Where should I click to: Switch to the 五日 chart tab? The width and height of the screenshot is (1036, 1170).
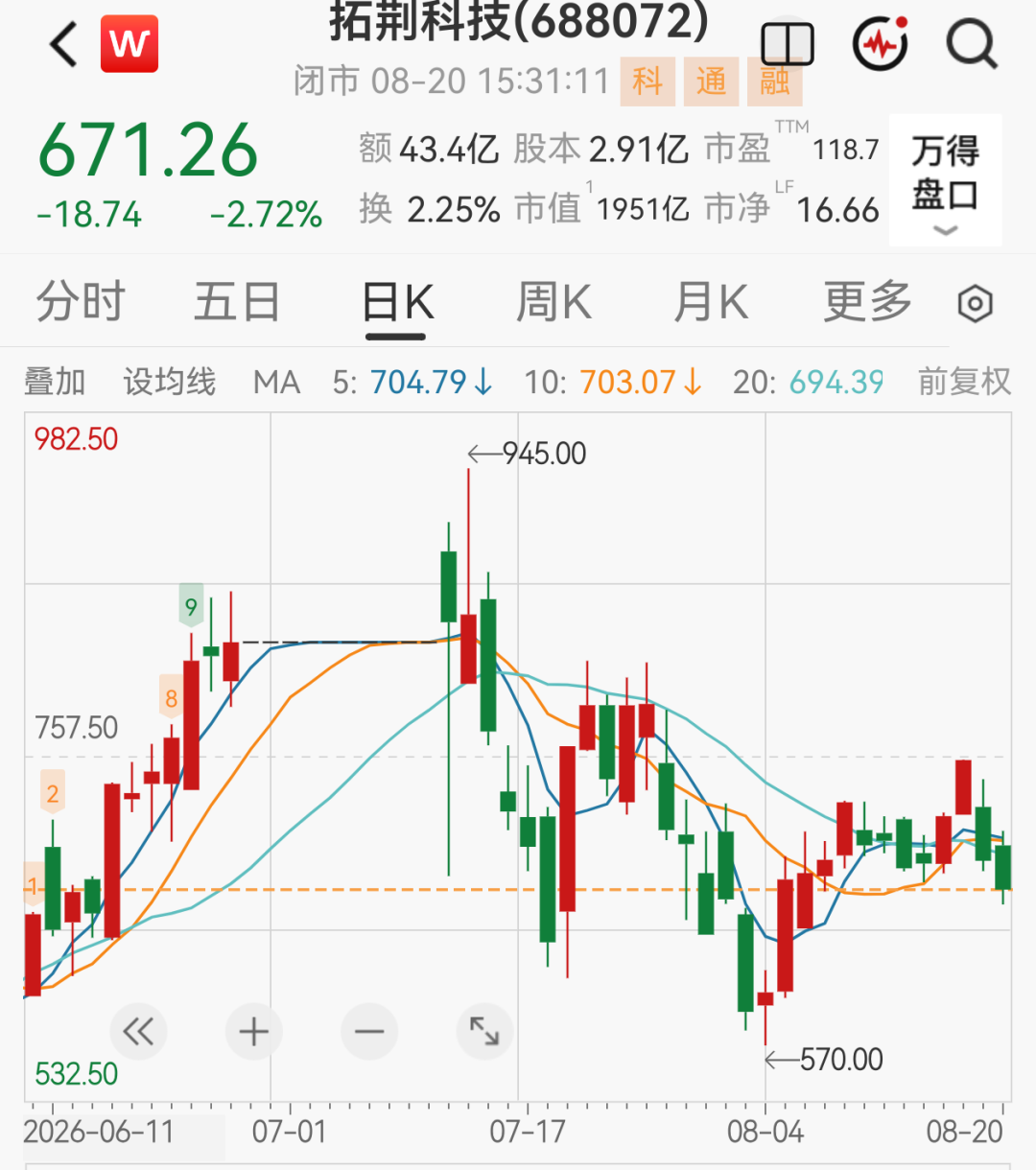(x=237, y=303)
